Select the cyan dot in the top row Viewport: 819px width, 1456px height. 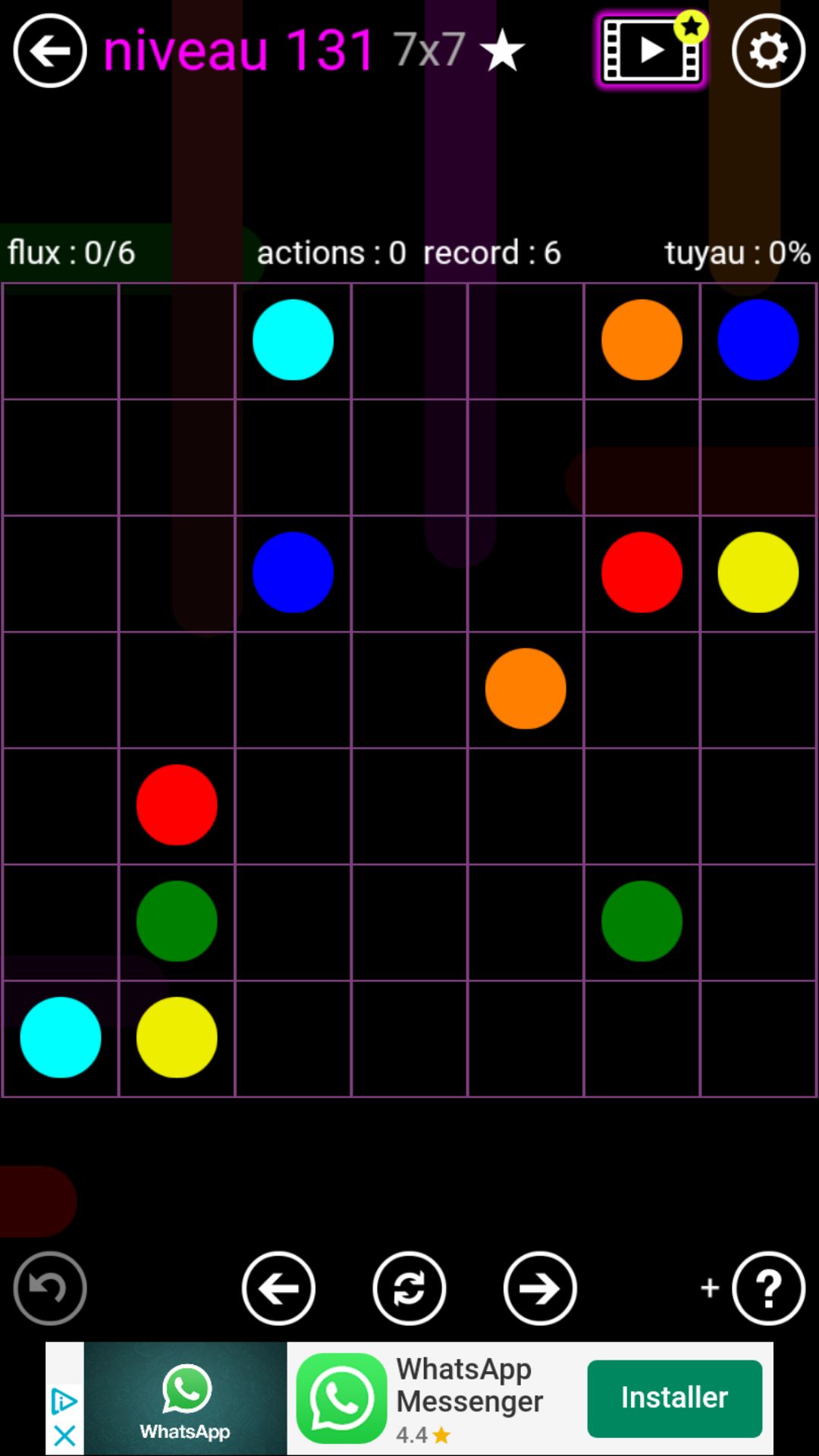pos(293,340)
